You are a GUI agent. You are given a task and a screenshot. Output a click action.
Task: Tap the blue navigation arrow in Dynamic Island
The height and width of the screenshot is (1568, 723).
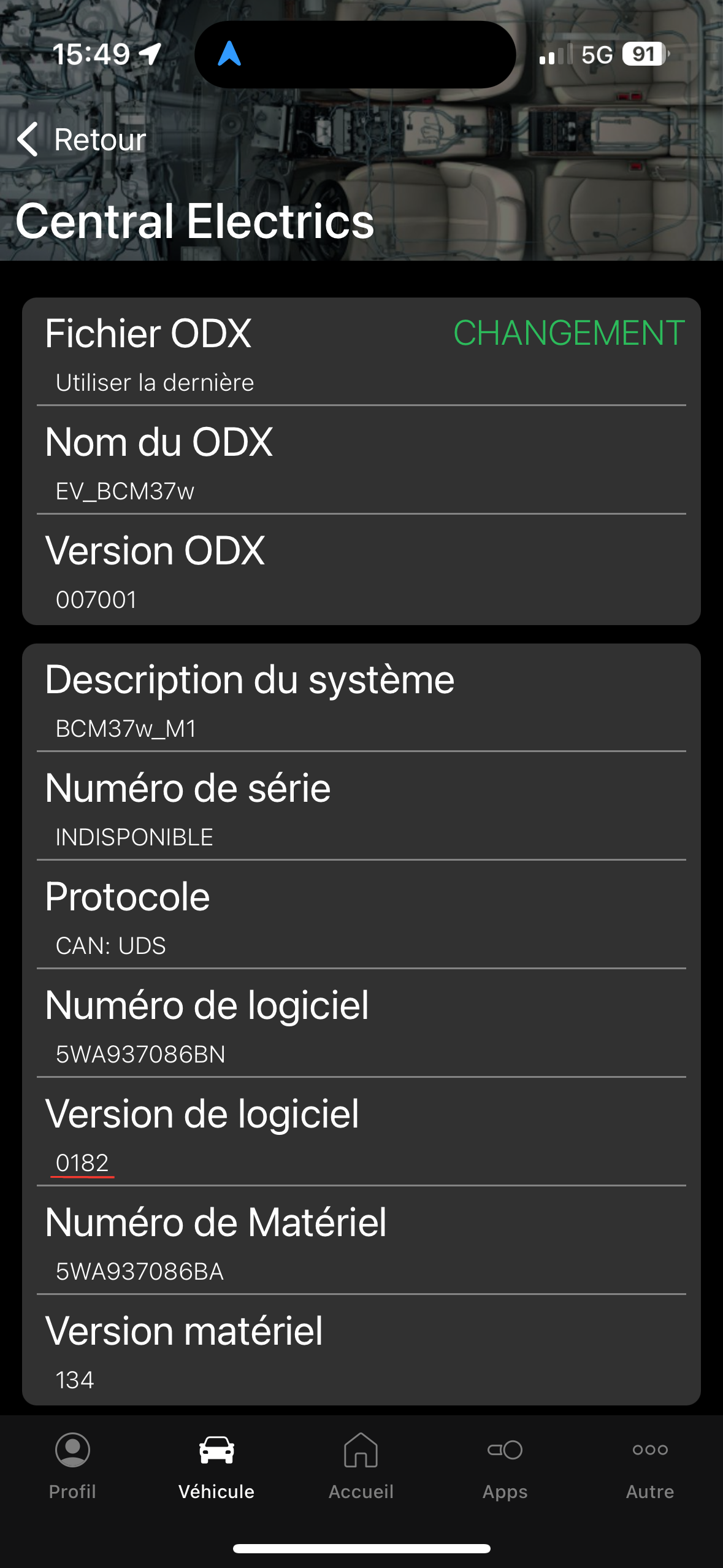point(229,54)
